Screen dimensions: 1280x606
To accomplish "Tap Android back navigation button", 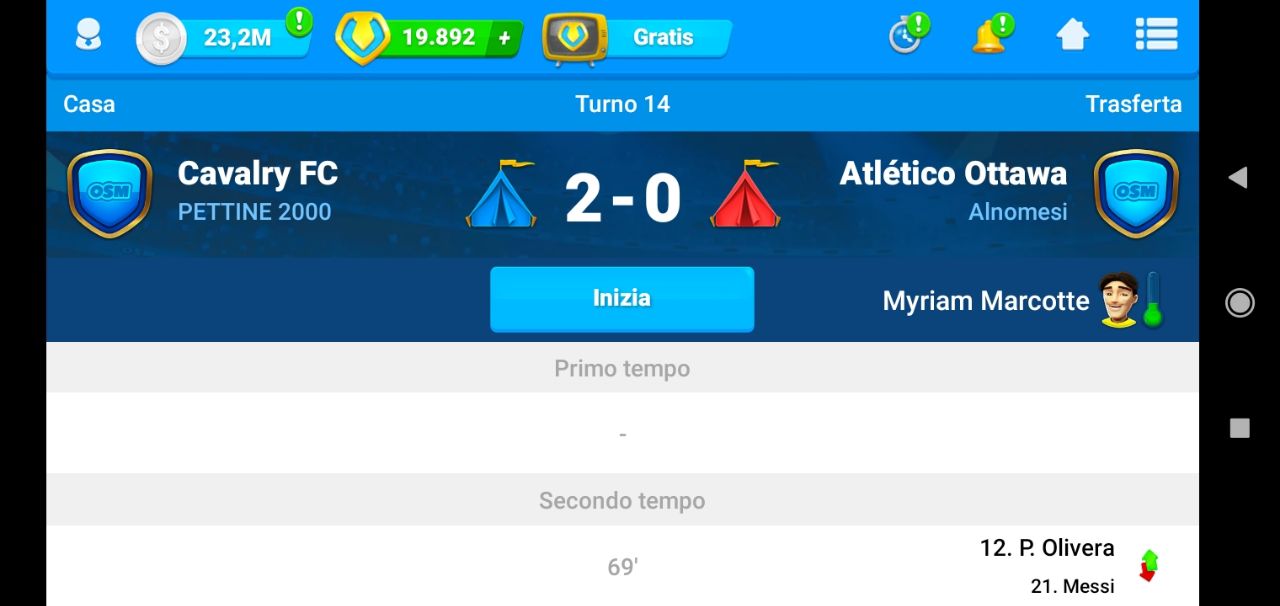I will pos(1238,178).
